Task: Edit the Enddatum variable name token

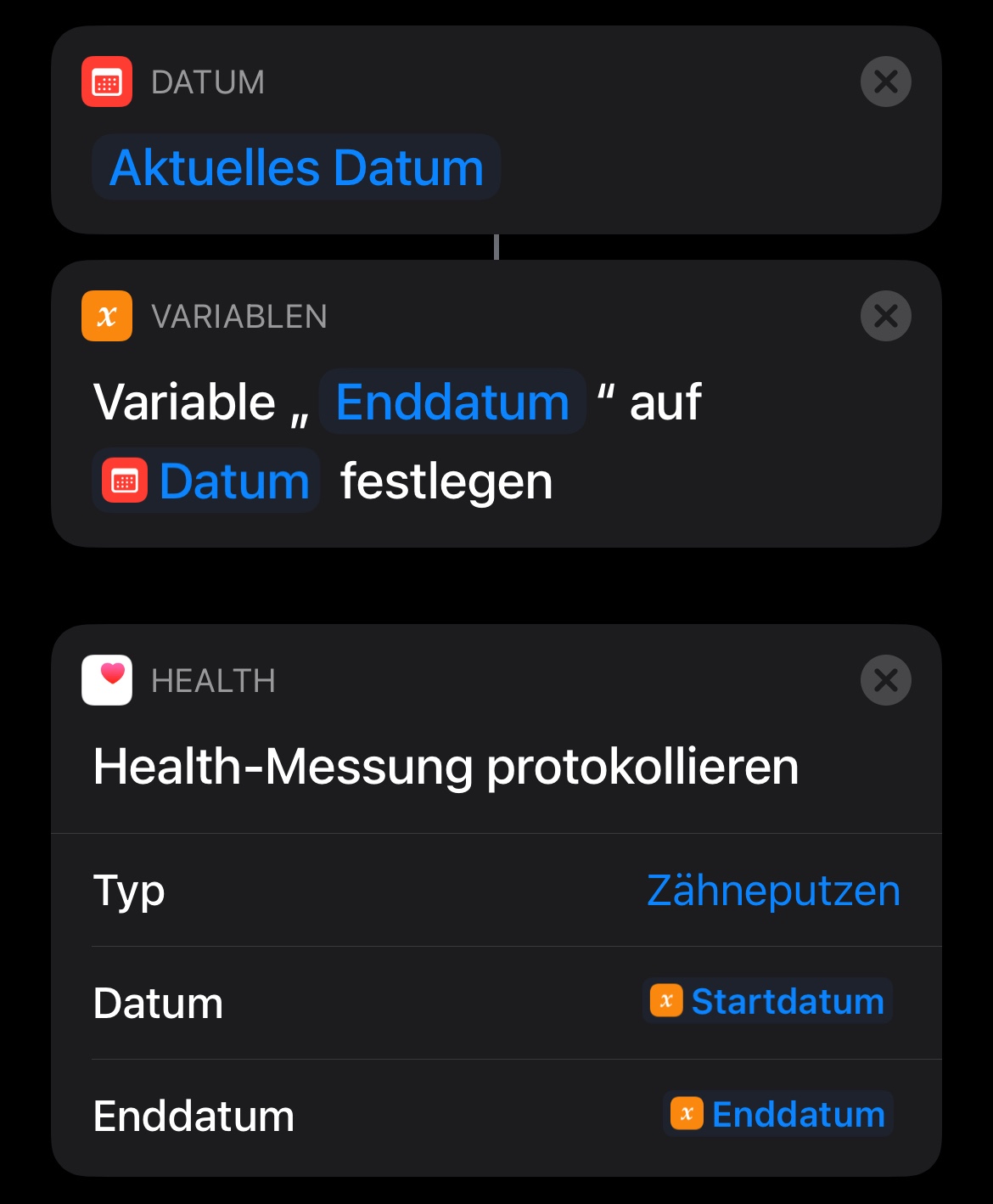Action: click(x=452, y=402)
